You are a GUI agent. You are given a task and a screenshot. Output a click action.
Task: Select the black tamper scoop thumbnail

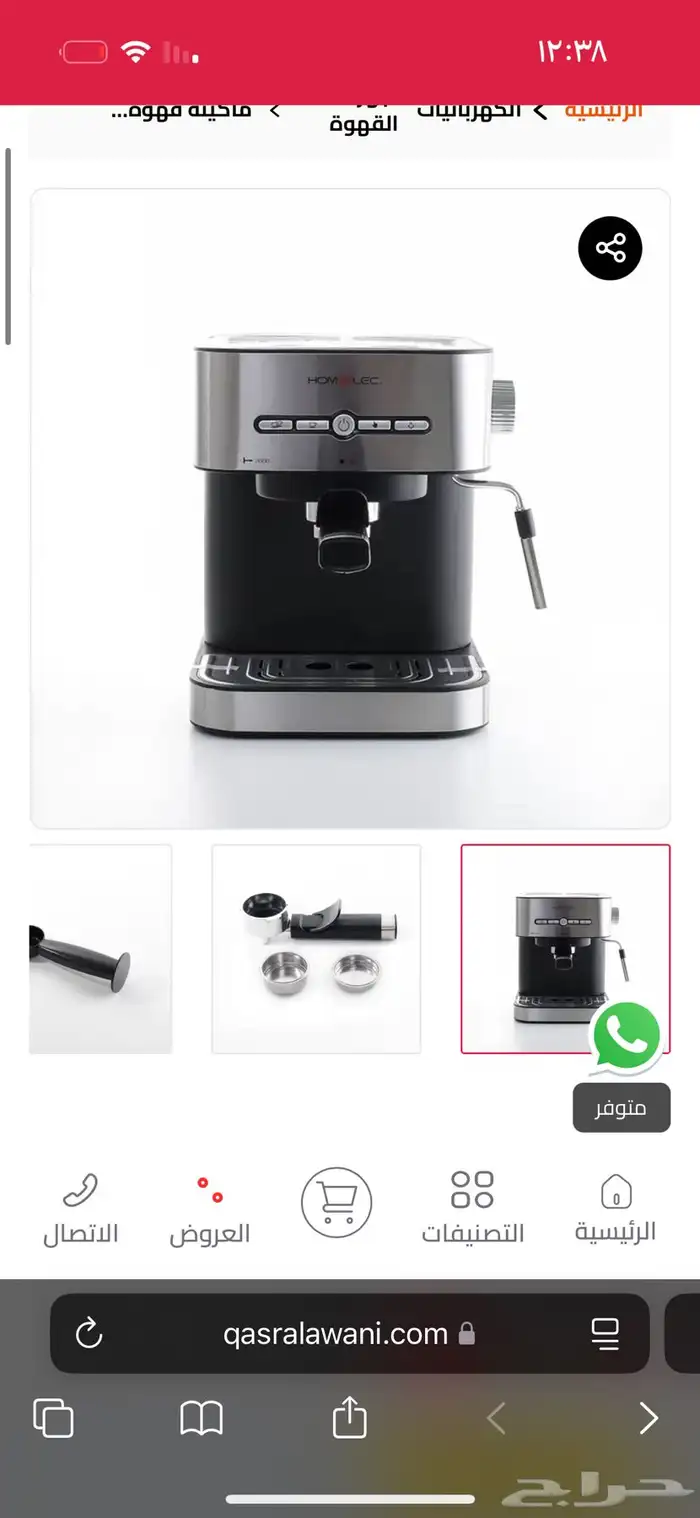tap(100, 948)
